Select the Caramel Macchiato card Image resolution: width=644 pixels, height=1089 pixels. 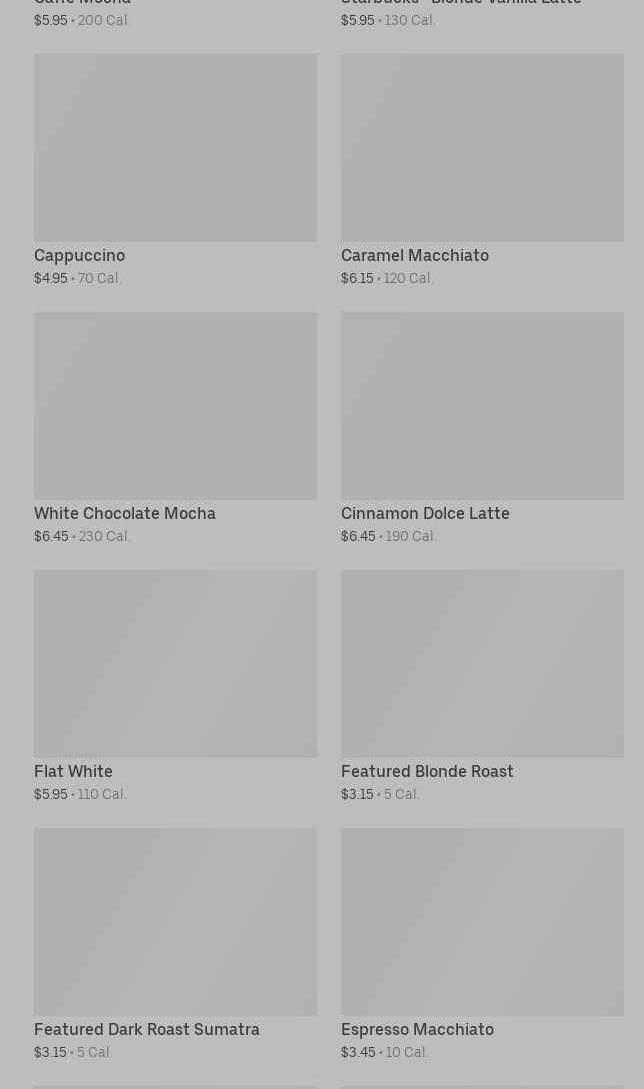coord(482,170)
